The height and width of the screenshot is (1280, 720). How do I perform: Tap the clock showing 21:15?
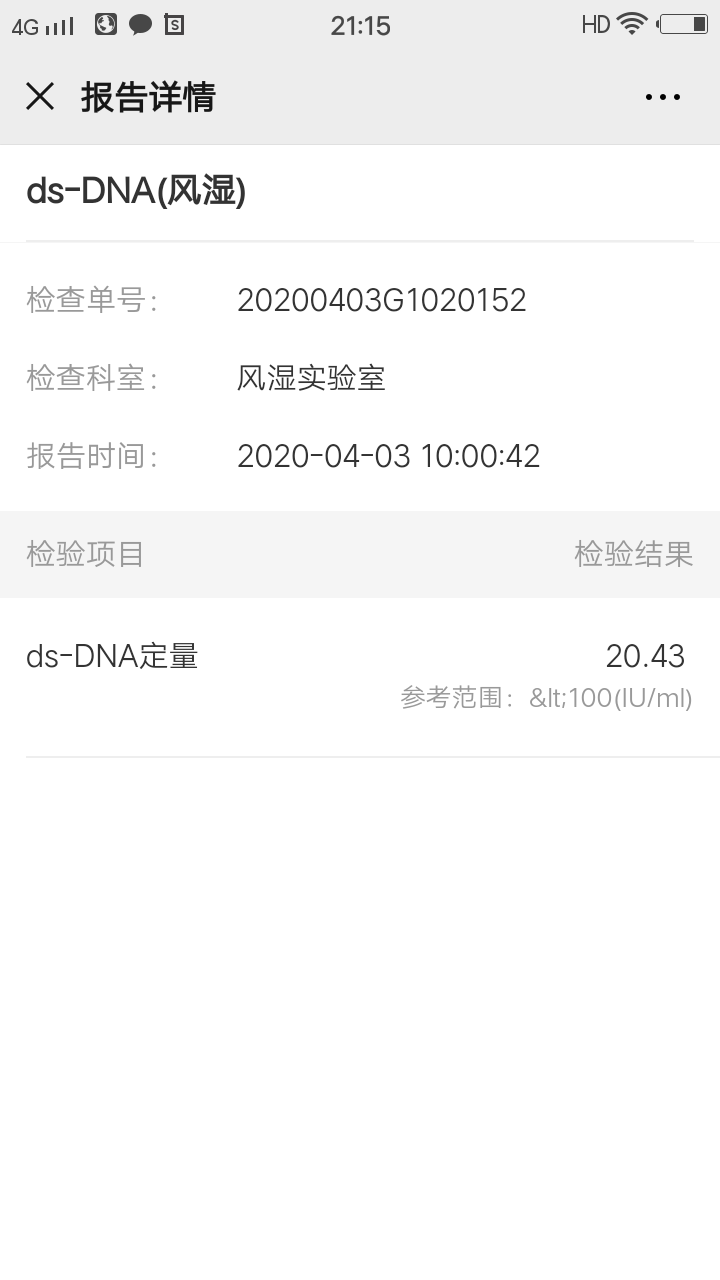tap(360, 24)
